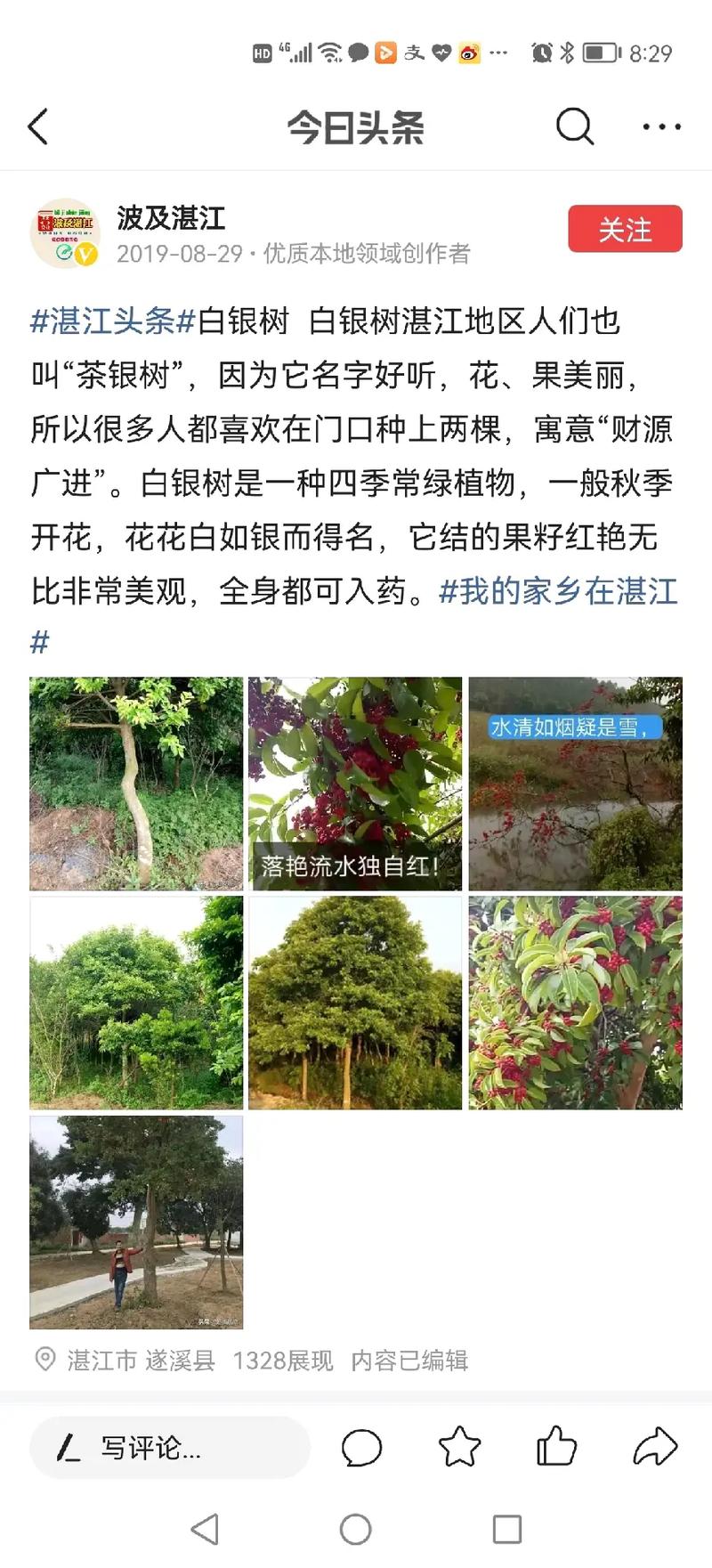This screenshot has height=1568, width=712.
Task: Open the 波及湛江 author avatar
Action: tap(65, 233)
